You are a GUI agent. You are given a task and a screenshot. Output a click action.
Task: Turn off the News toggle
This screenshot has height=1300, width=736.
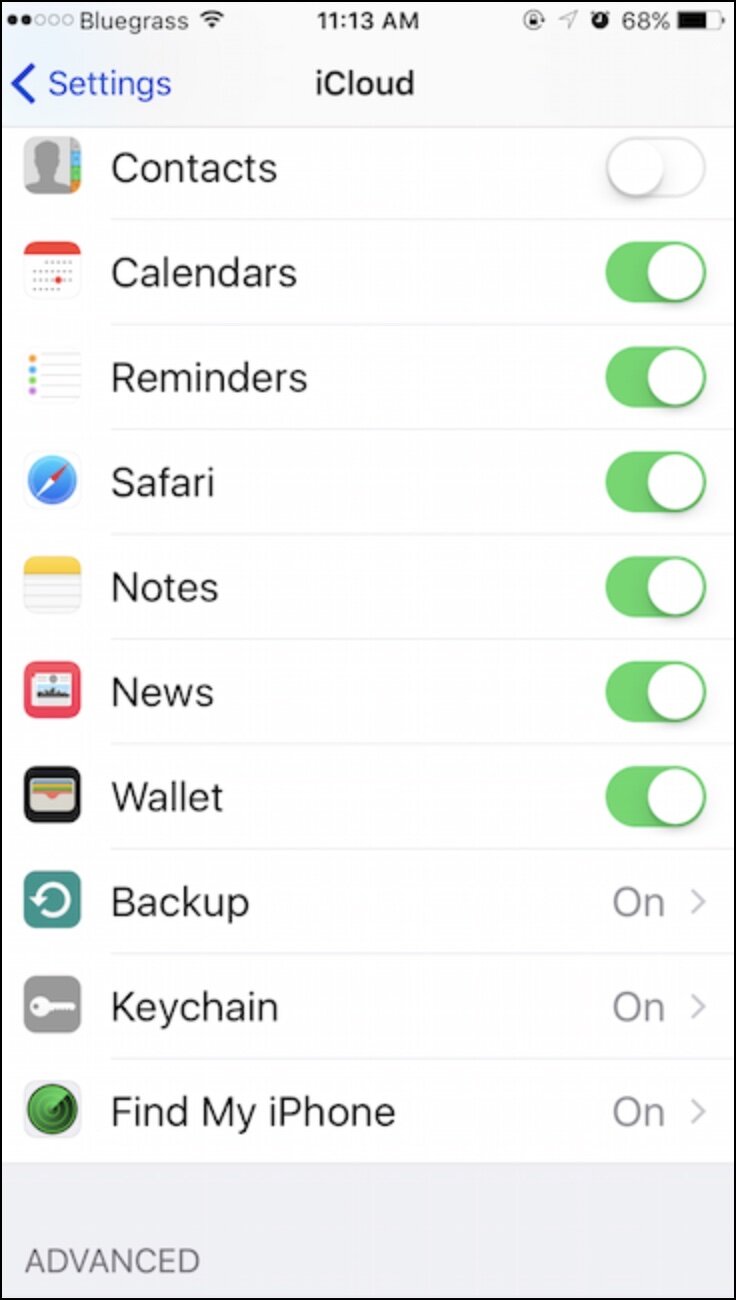(655, 692)
